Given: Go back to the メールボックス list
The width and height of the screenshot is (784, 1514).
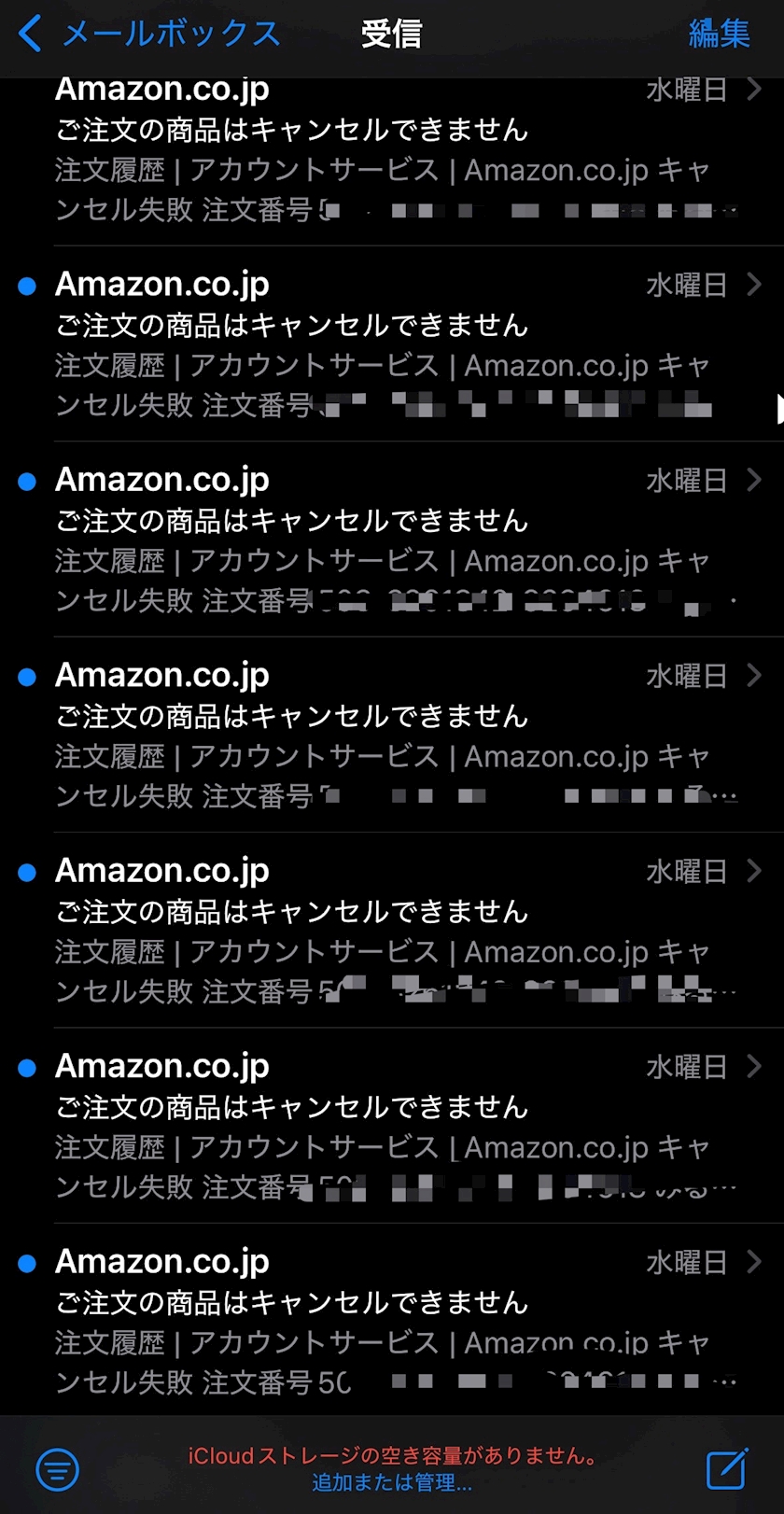Looking at the screenshot, I should click(149, 35).
